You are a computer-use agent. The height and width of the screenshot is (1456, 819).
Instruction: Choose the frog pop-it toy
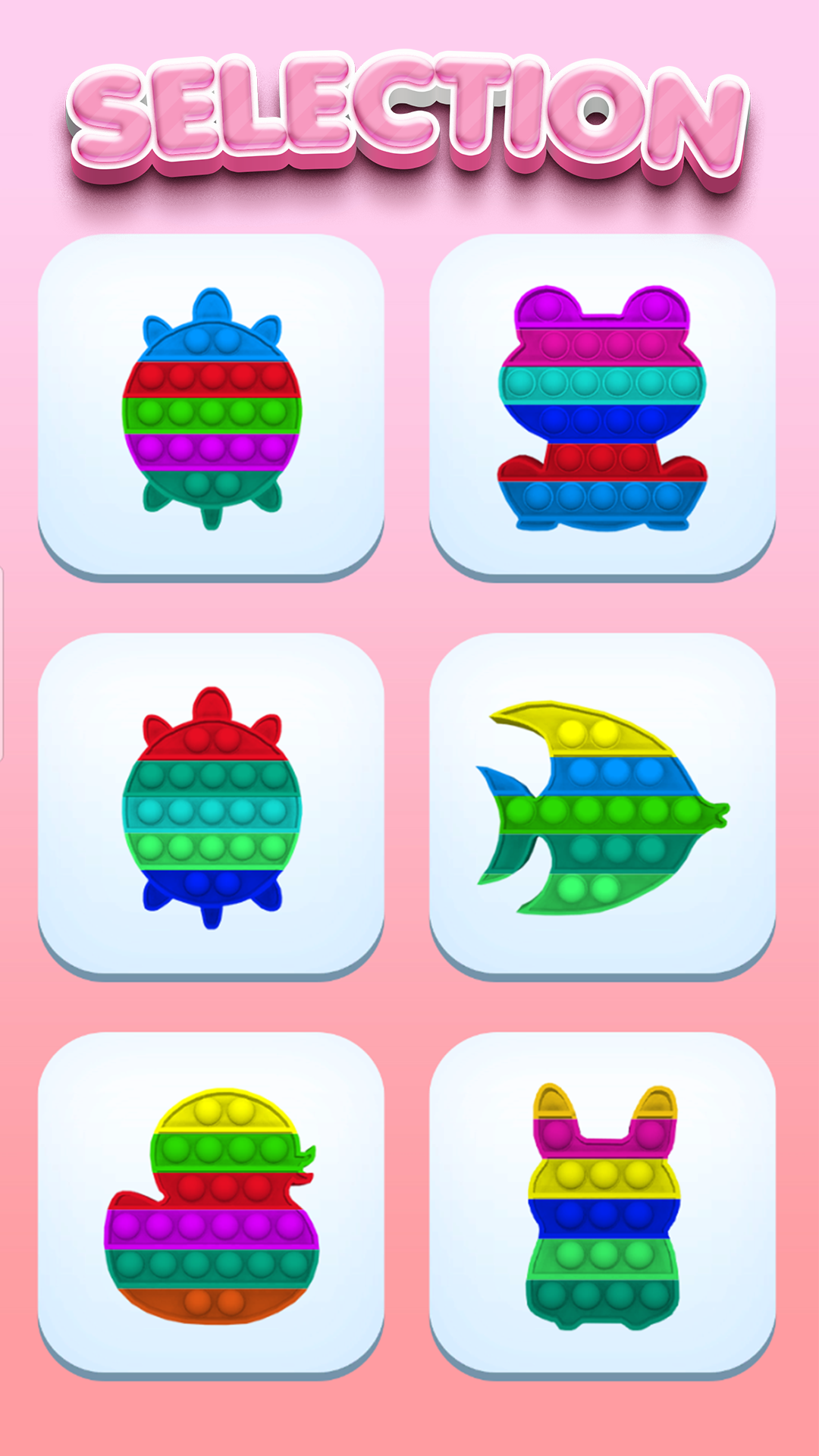602,407
